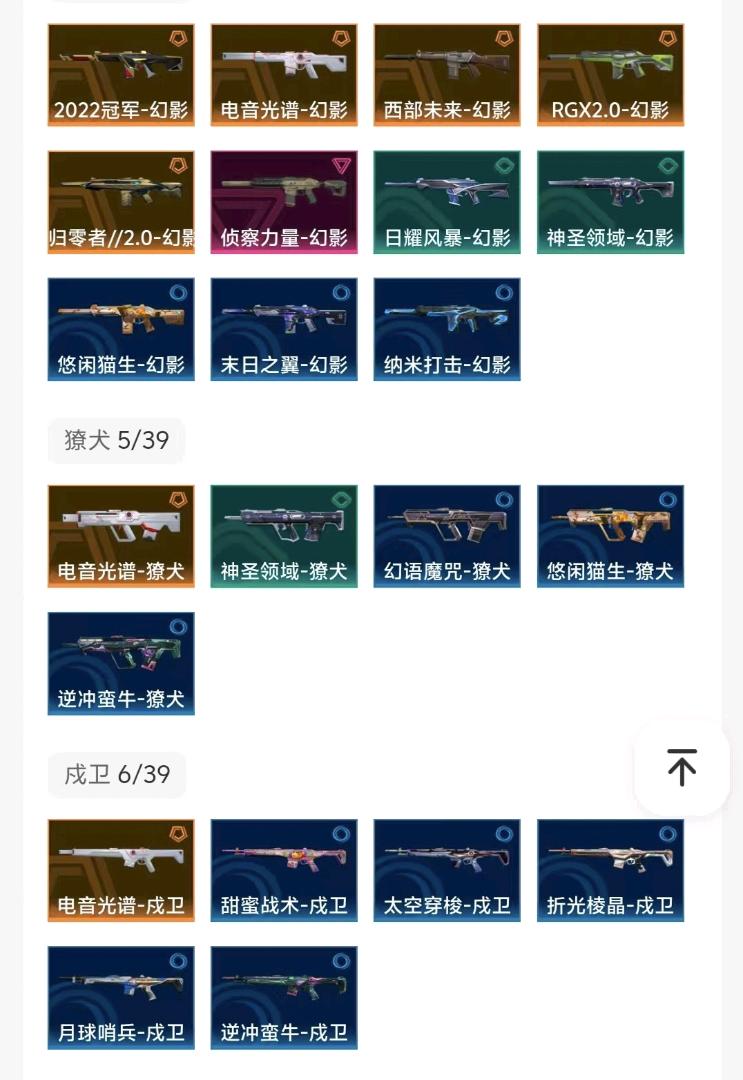This screenshot has height=1080, width=743.
Task: Open the RGX2.0-幻影 skin tile
Action: tap(610, 75)
